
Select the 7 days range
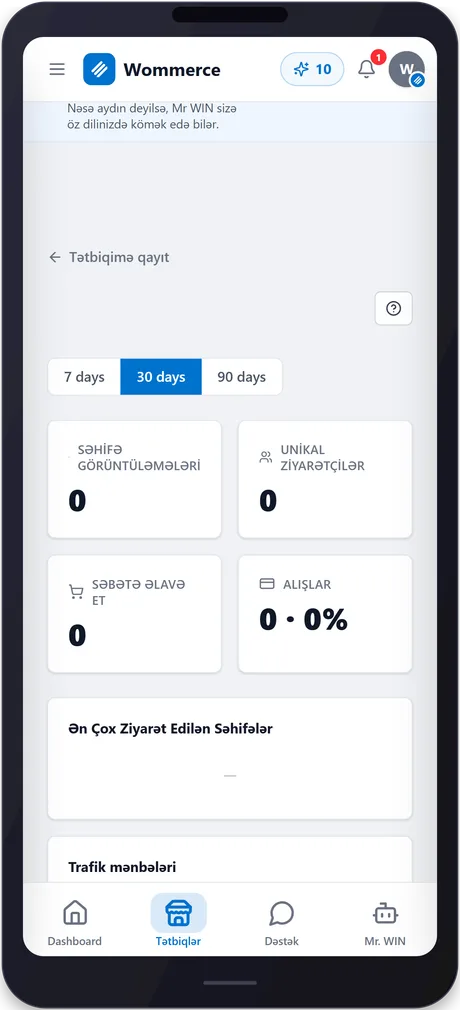pos(84,377)
